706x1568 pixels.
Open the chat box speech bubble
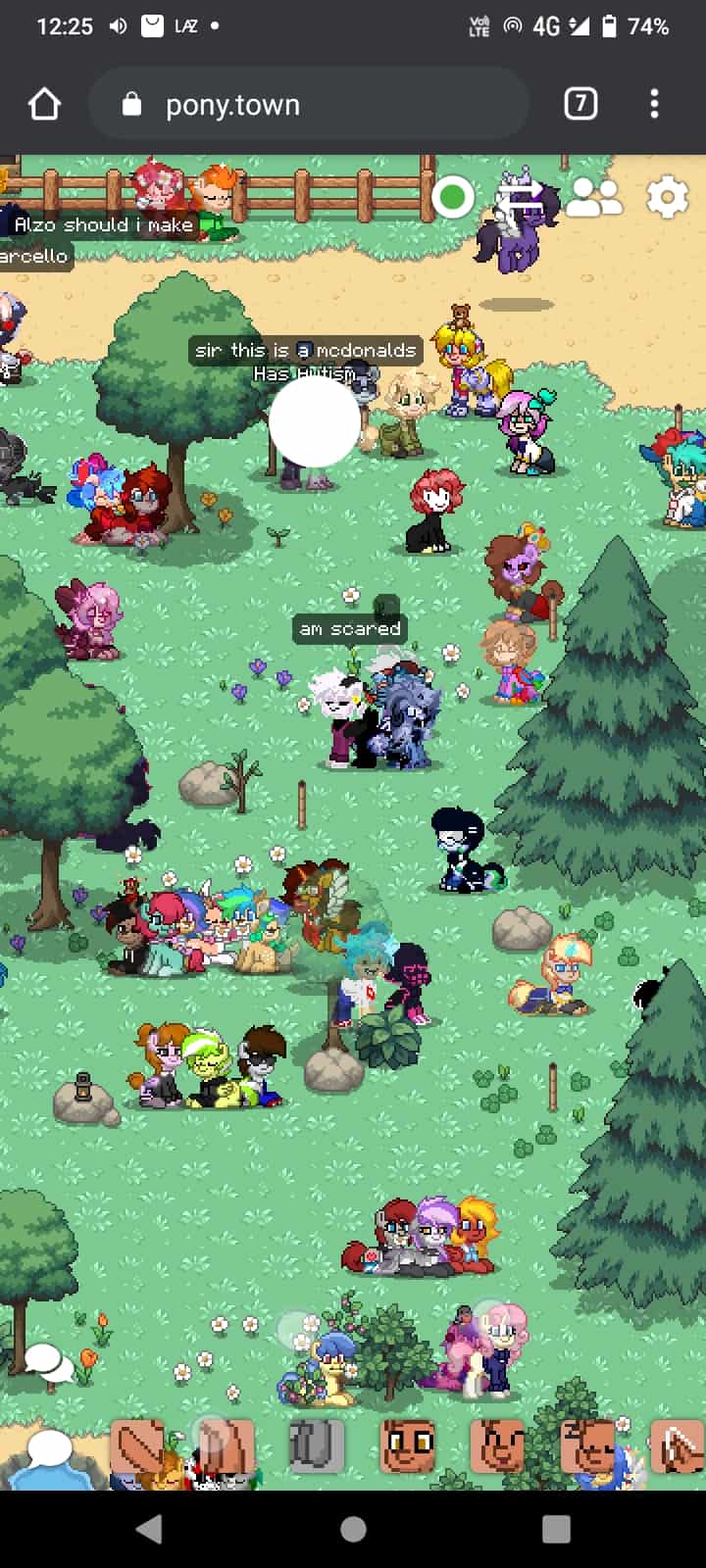click(x=49, y=1448)
